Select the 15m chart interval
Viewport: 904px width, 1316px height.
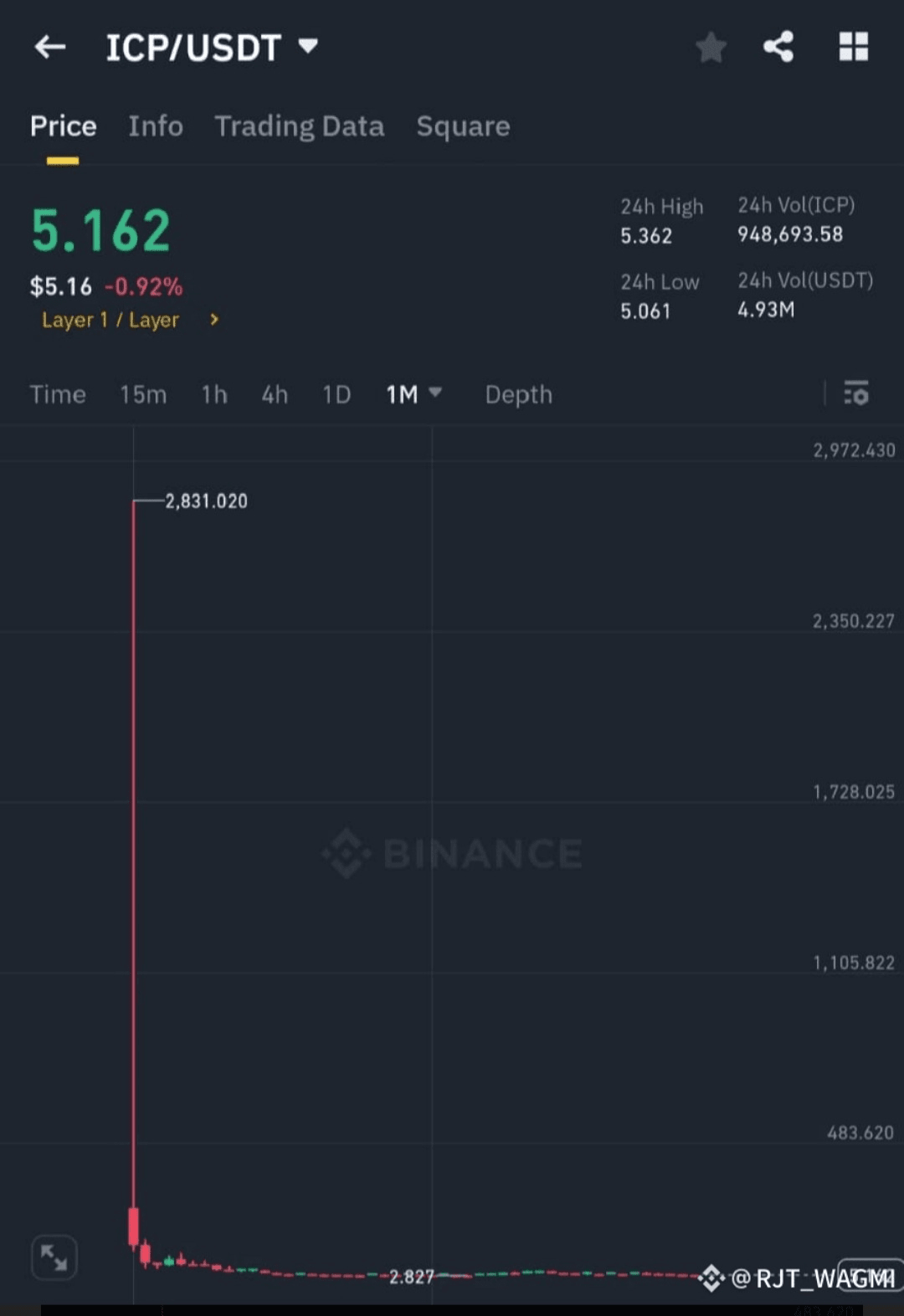pos(143,394)
